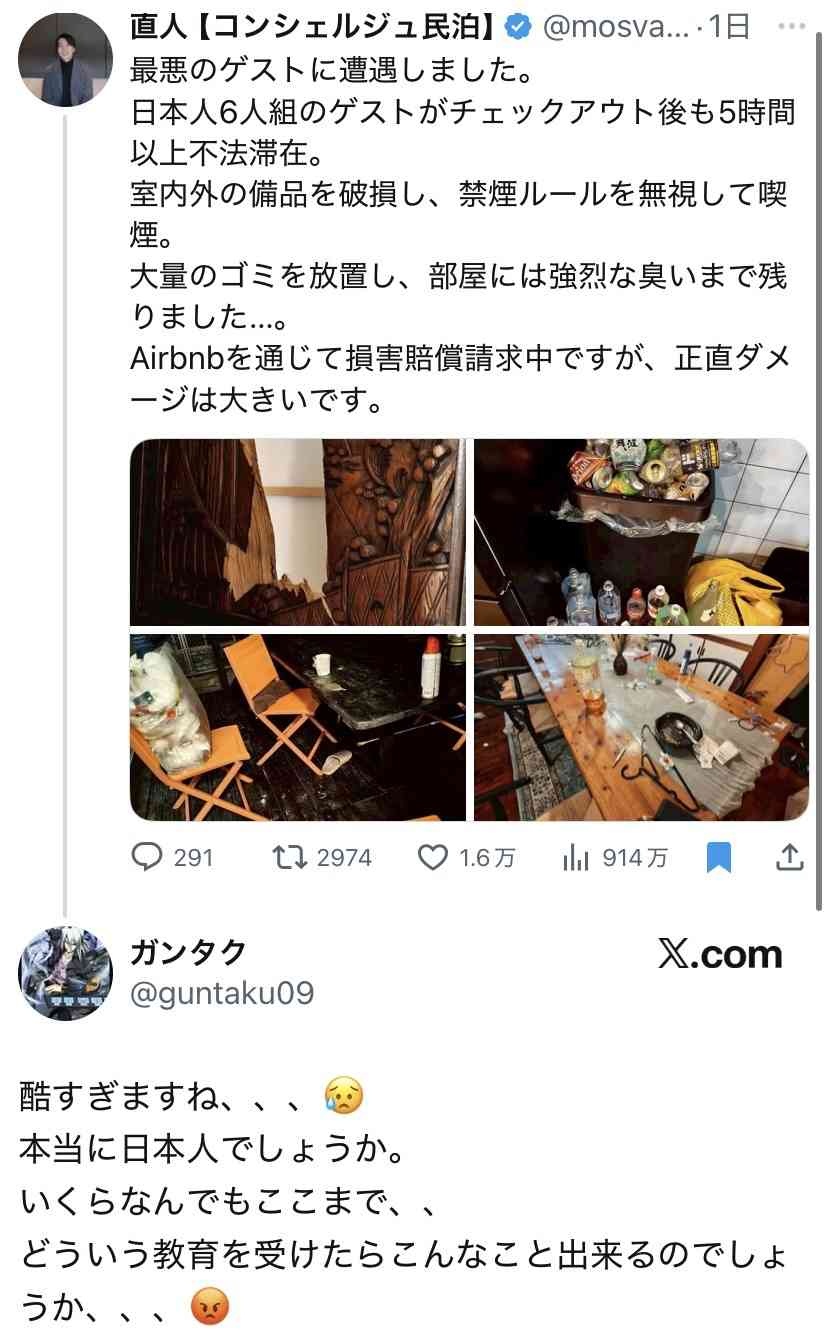Open 直人's profile picture

coord(66,60)
